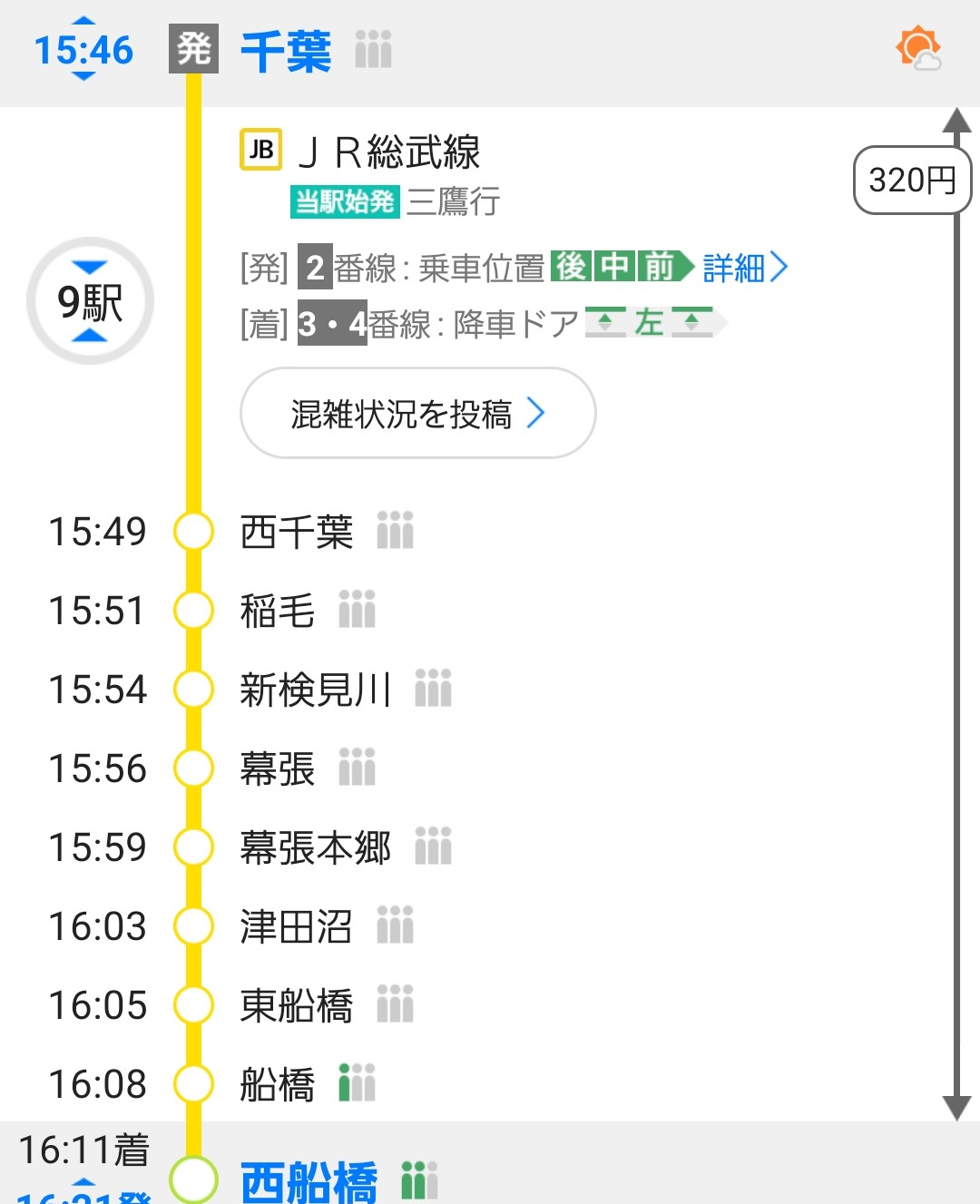980x1204 pixels.
Task: Select the earlier departure arrow above 15:46
Action: (x=83, y=21)
